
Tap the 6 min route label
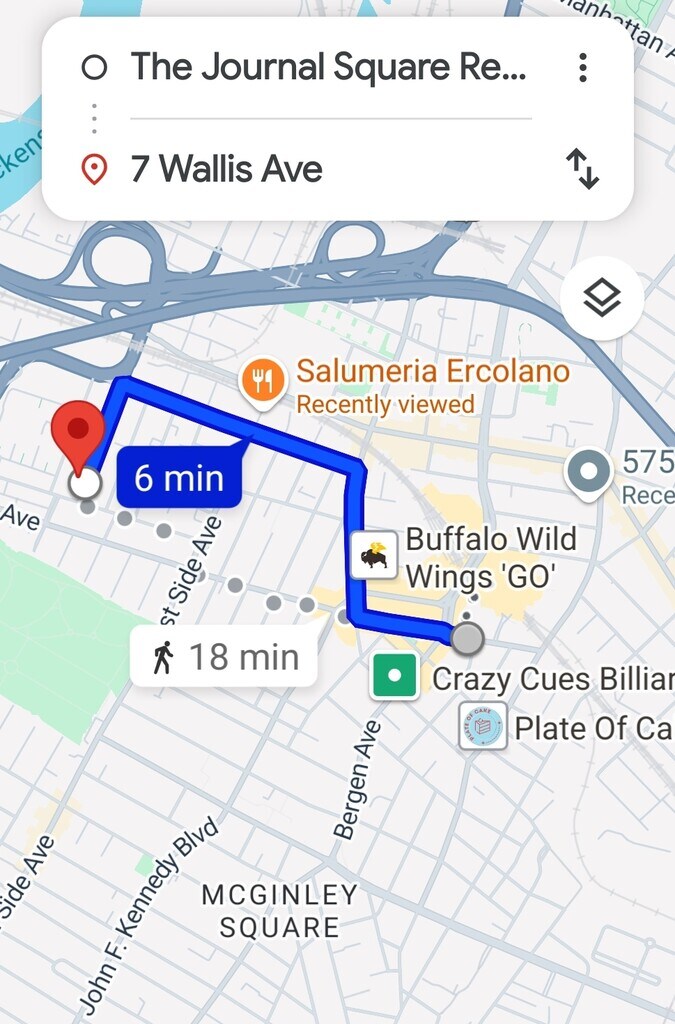coord(179,478)
